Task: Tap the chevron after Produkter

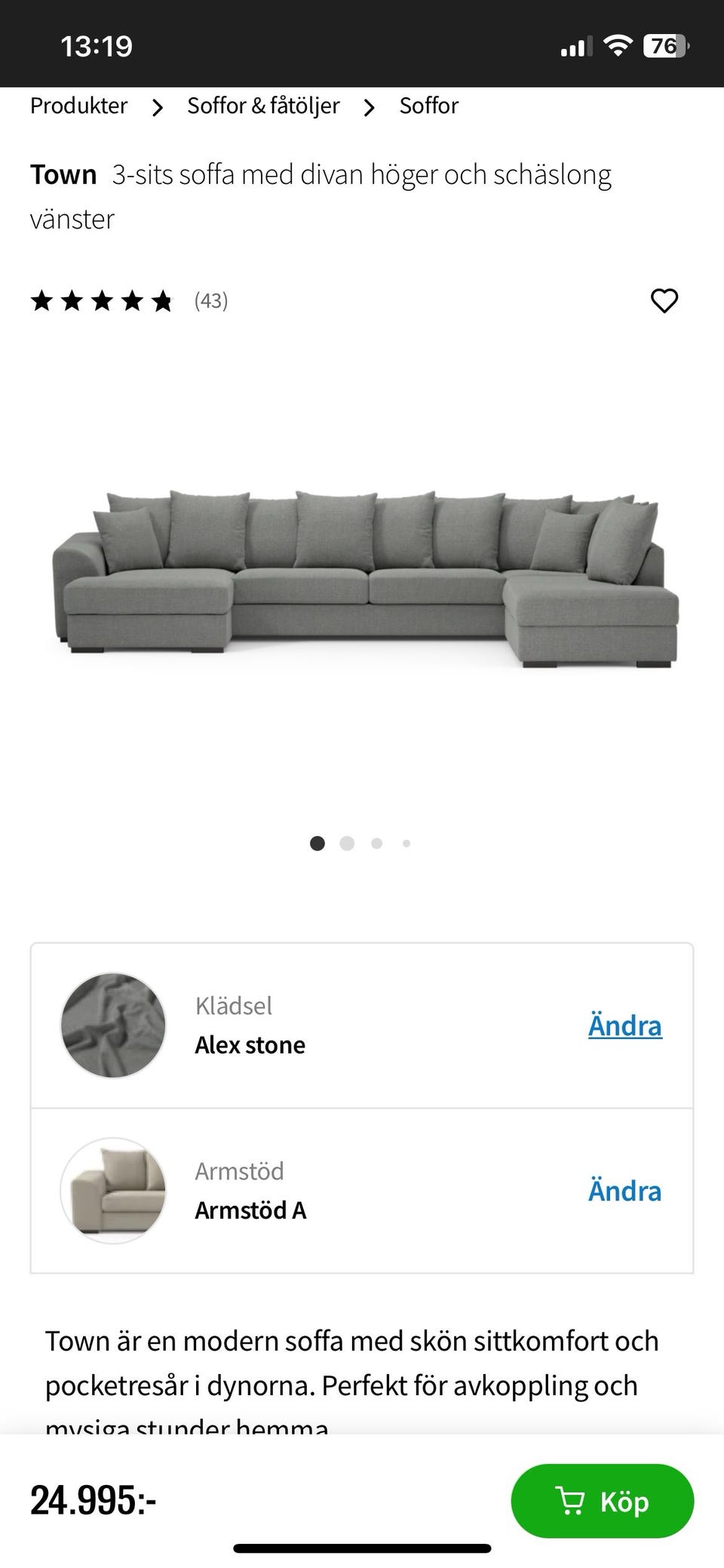Action: (x=158, y=107)
